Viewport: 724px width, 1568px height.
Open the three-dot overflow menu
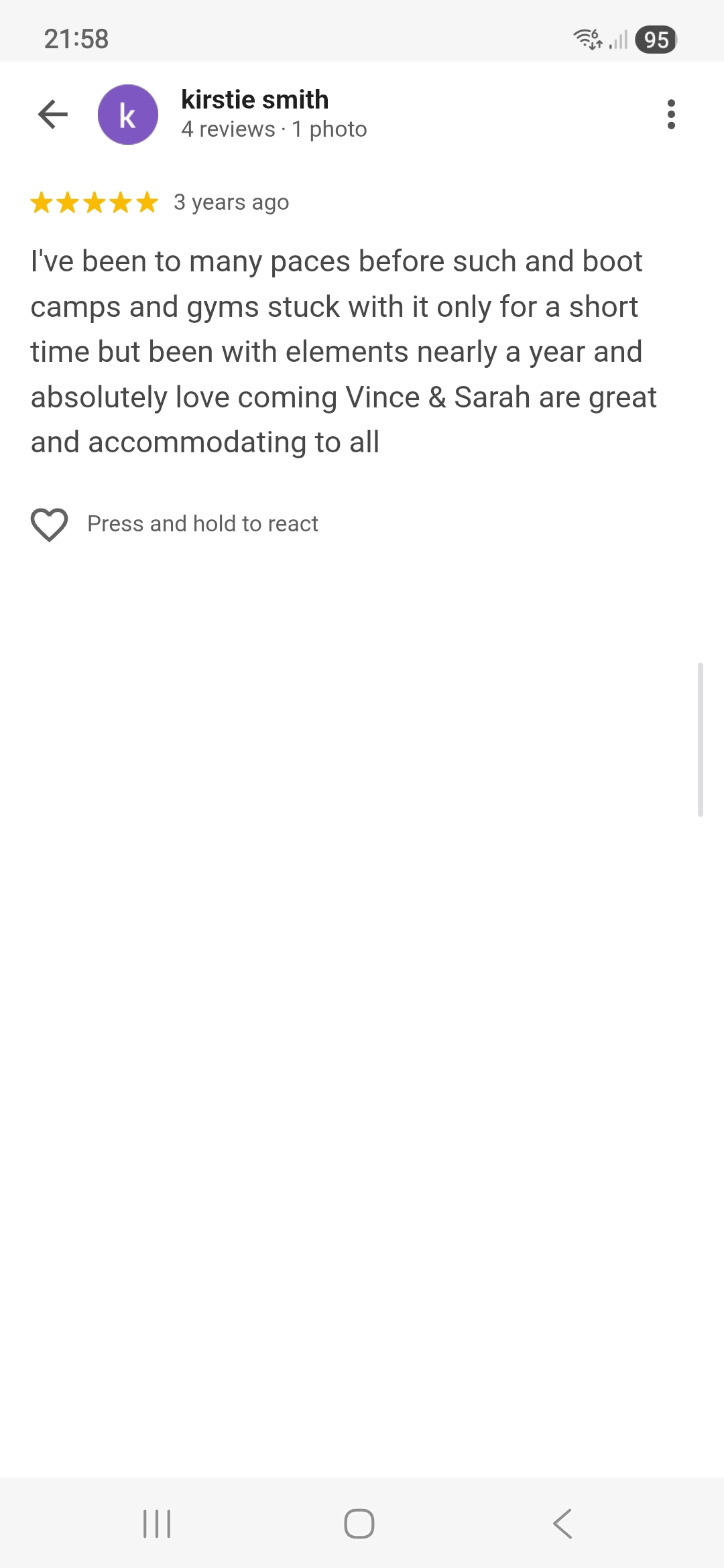tap(671, 115)
